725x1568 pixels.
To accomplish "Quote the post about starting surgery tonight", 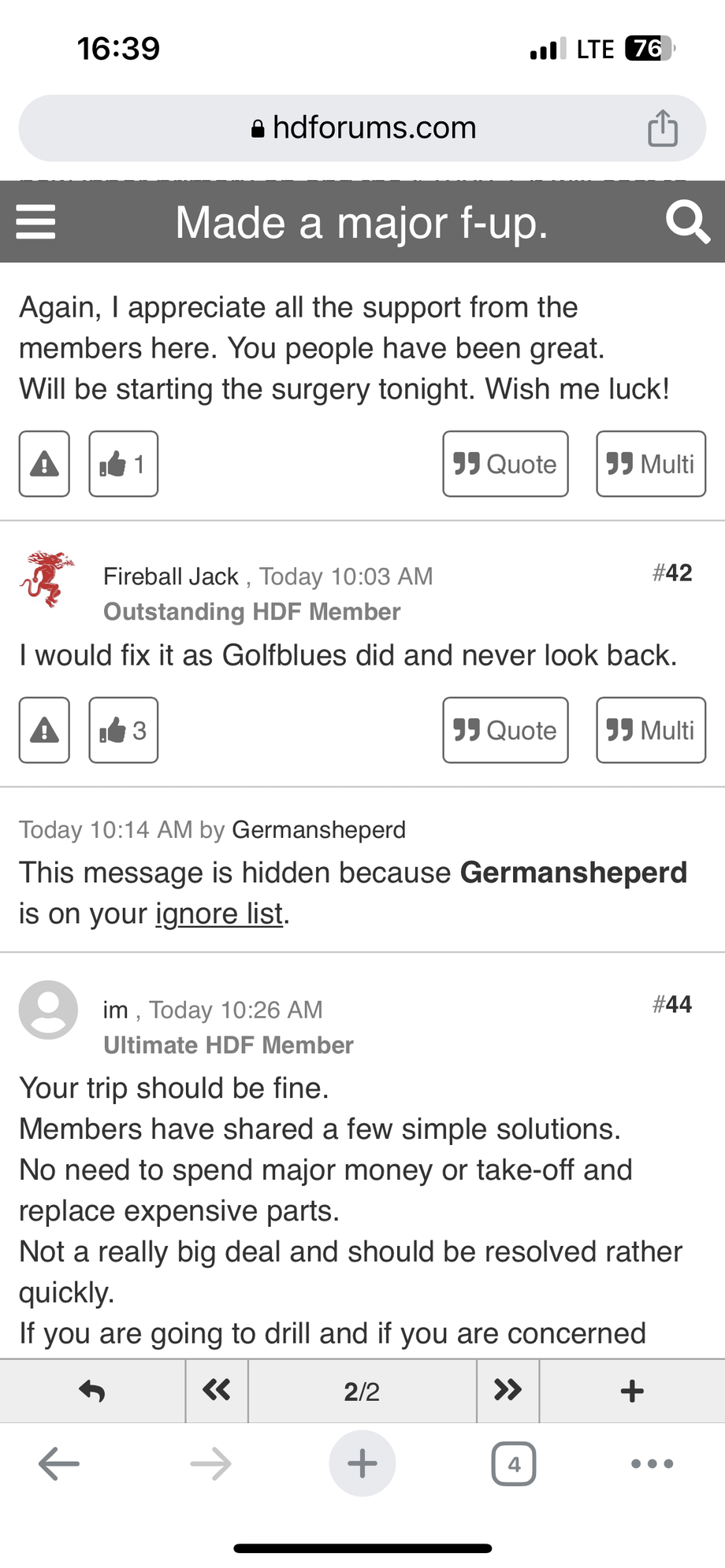I will pos(505,464).
